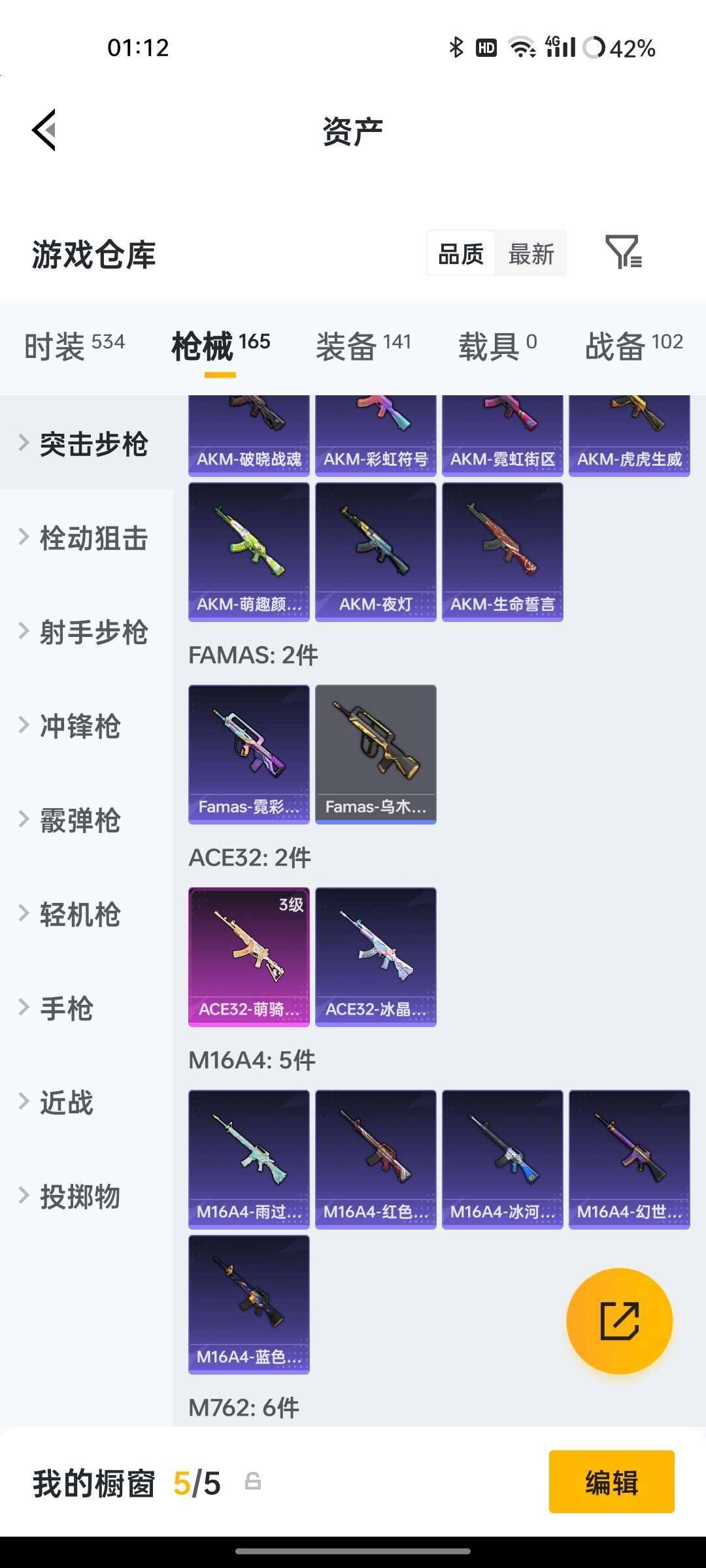Open the filter icon next to 最新
Image resolution: width=706 pixels, height=1568 pixels.
click(x=623, y=253)
